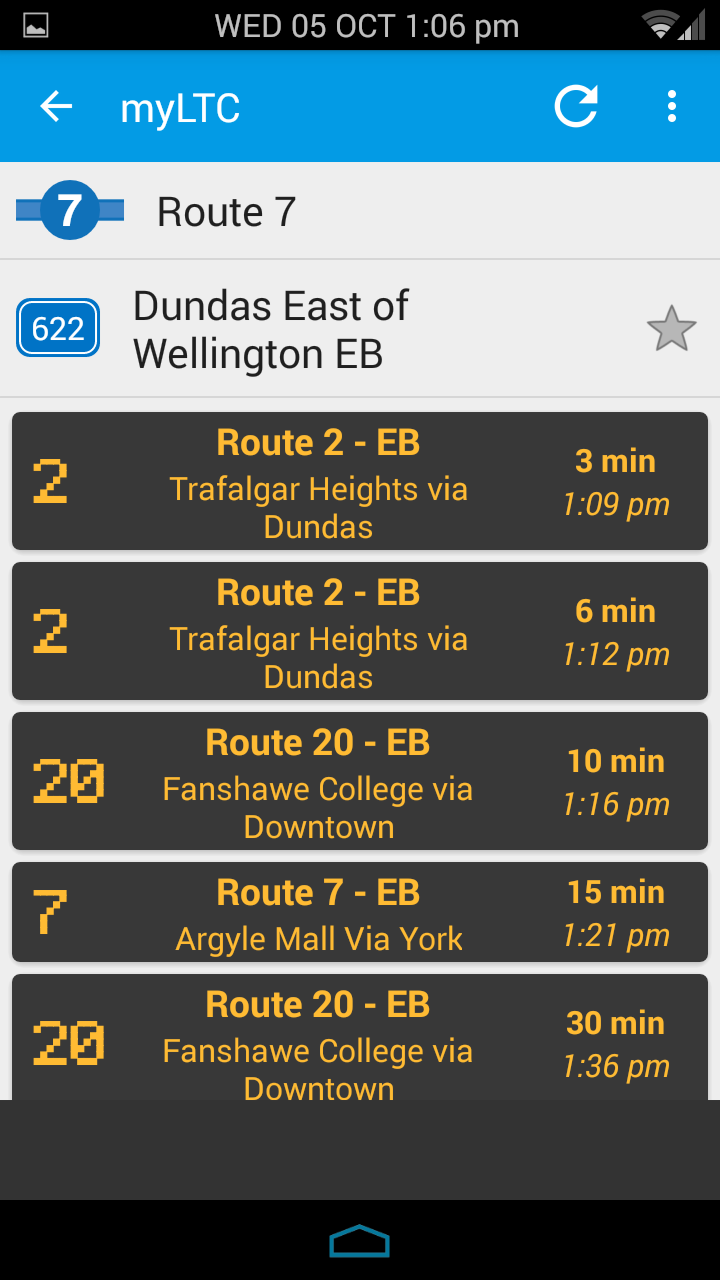Open the overflow menu
The width and height of the screenshot is (720, 1280).
(672, 107)
